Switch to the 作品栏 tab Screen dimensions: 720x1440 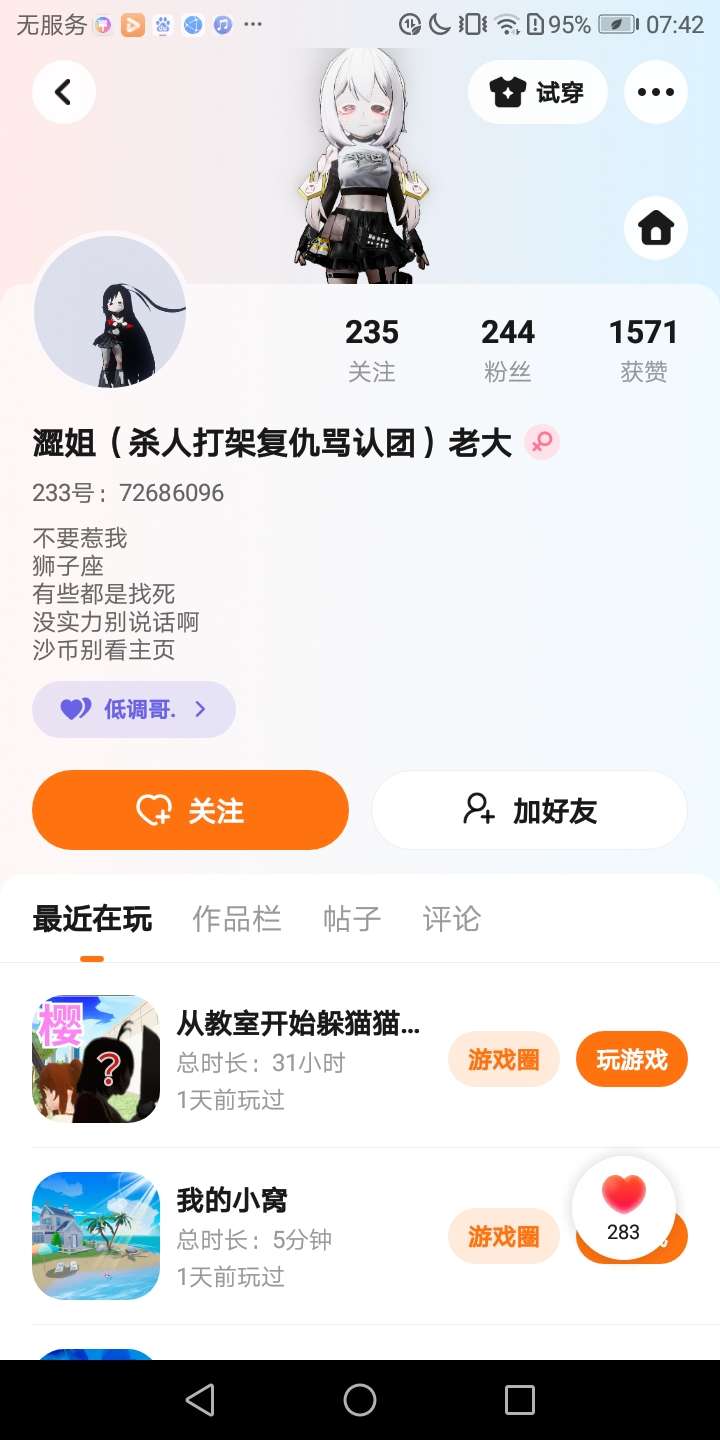237,918
